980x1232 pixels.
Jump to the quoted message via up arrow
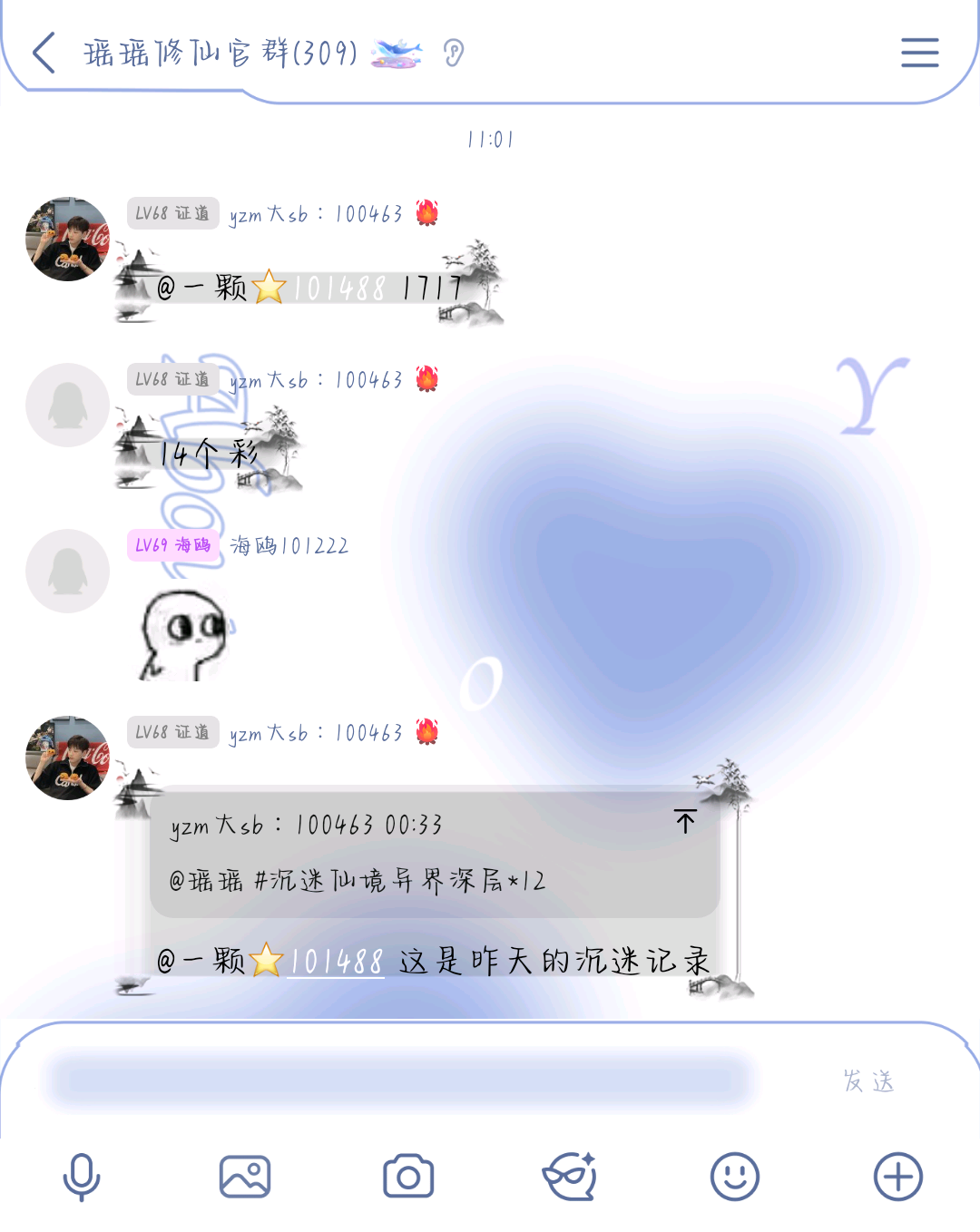[685, 821]
